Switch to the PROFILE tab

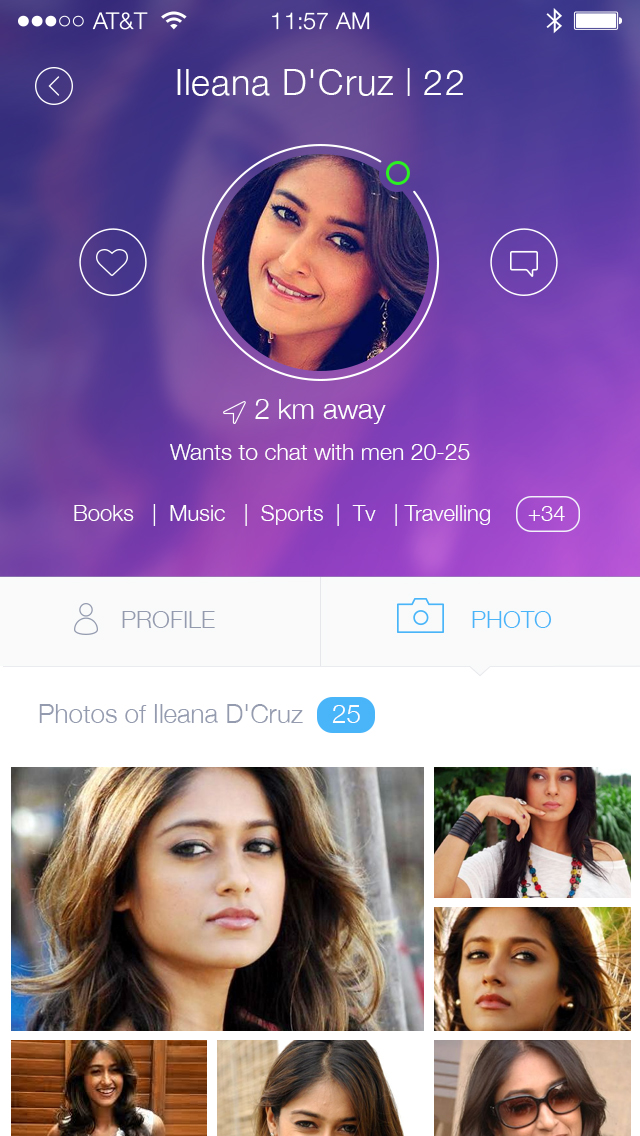(160, 620)
